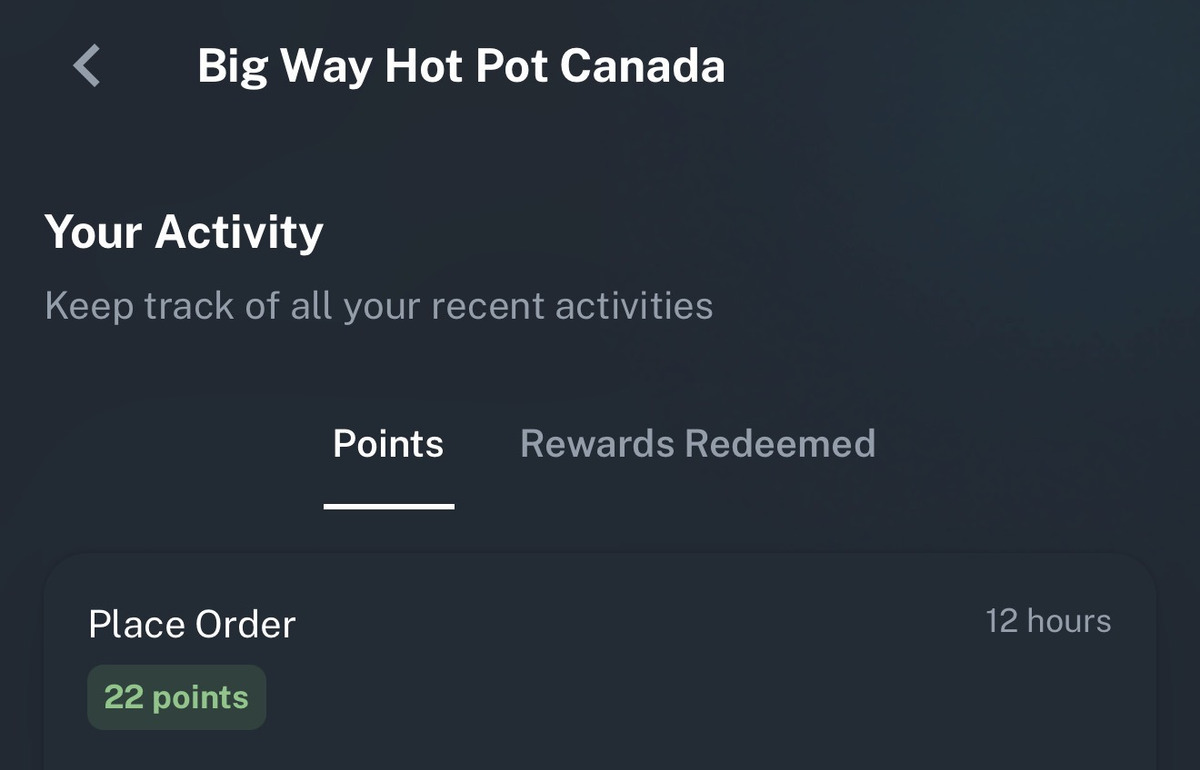This screenshot has height=770, width=1200.
Task: Go back from Big Way Hot Pot Canada
Action: 87,66
